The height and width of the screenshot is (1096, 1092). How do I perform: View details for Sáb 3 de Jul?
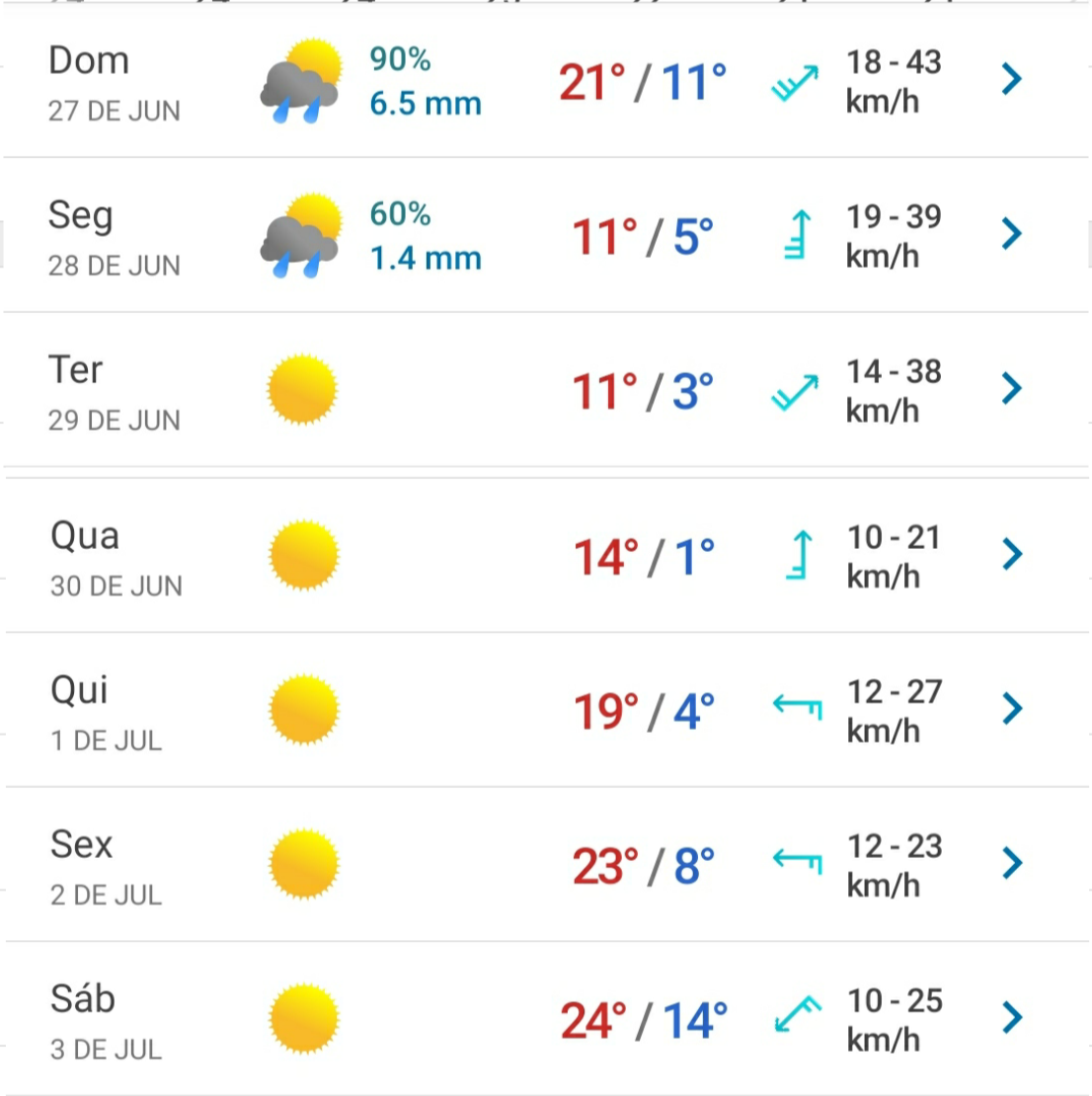point(1011,1017)
